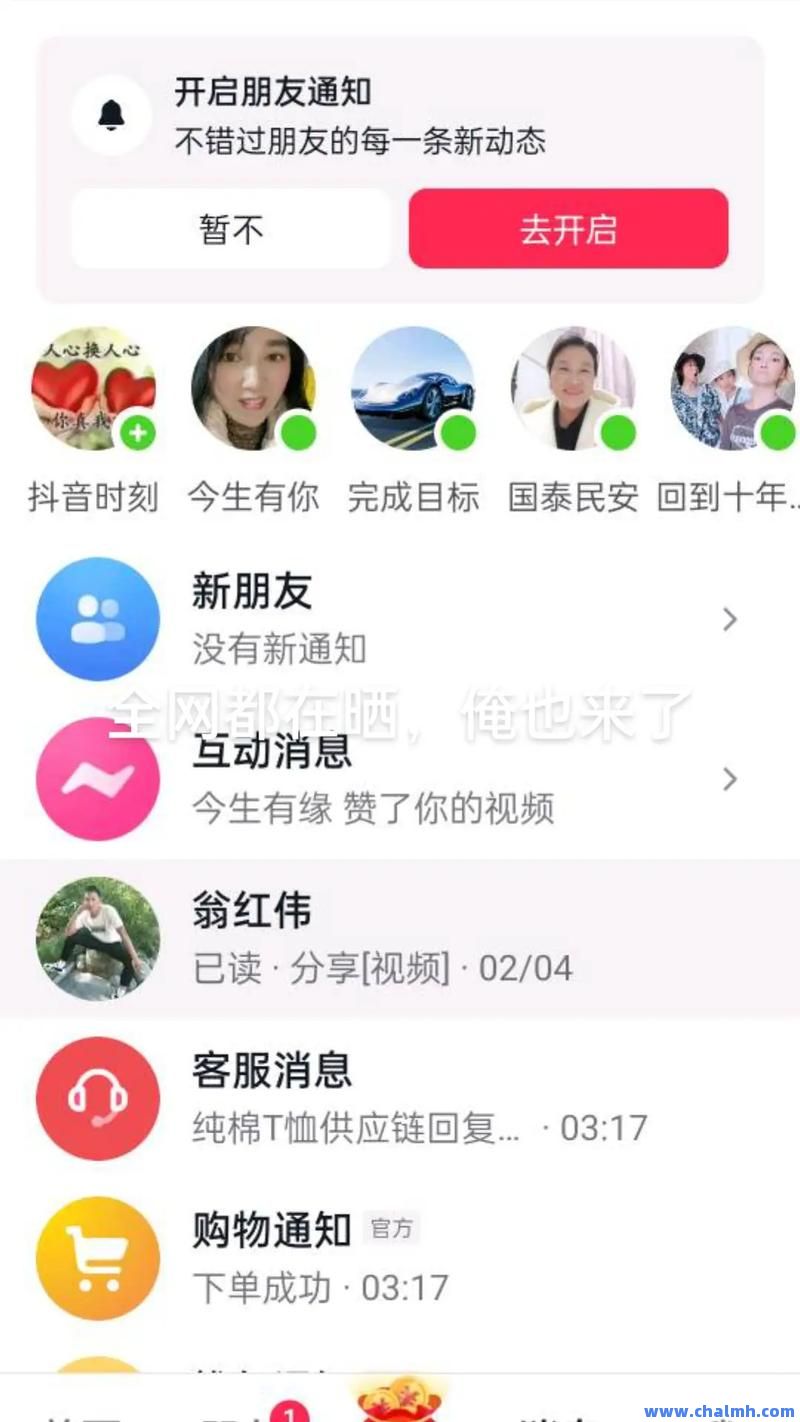Screen dimensions: 800x1422
Task: Open the 回到十年 story avatar
Action: 732,389
